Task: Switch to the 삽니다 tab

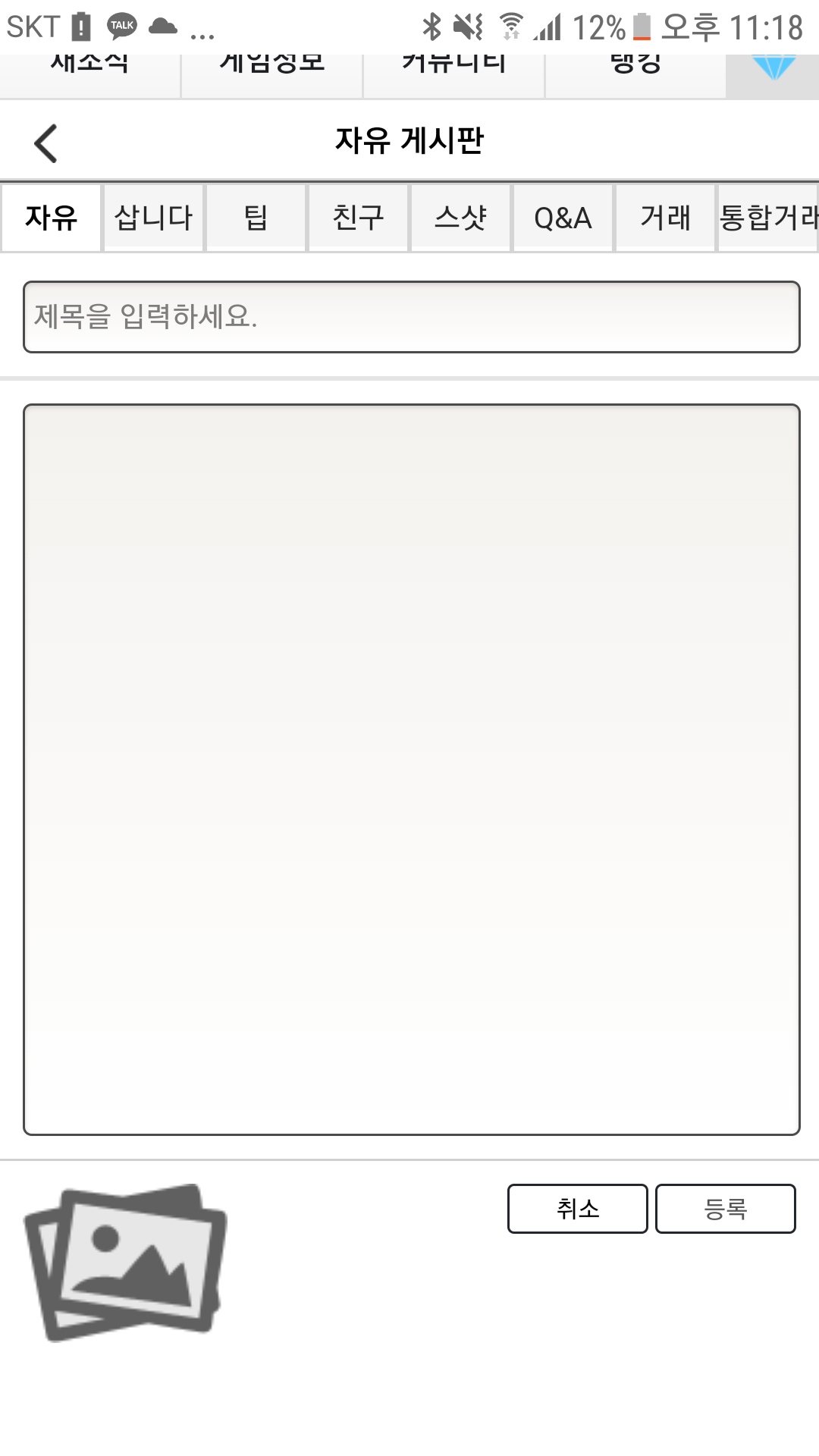Action: pos(153,218)
